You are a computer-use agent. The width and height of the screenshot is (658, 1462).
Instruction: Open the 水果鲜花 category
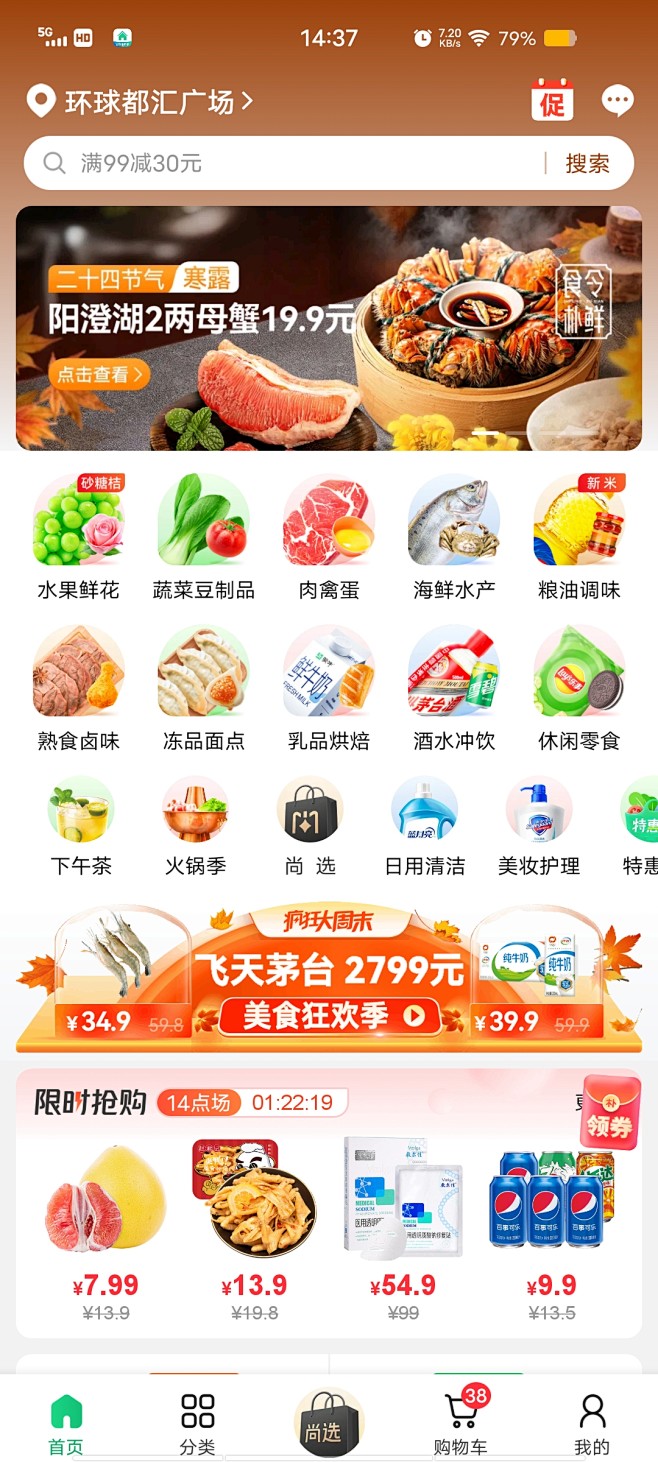(78, 537)
